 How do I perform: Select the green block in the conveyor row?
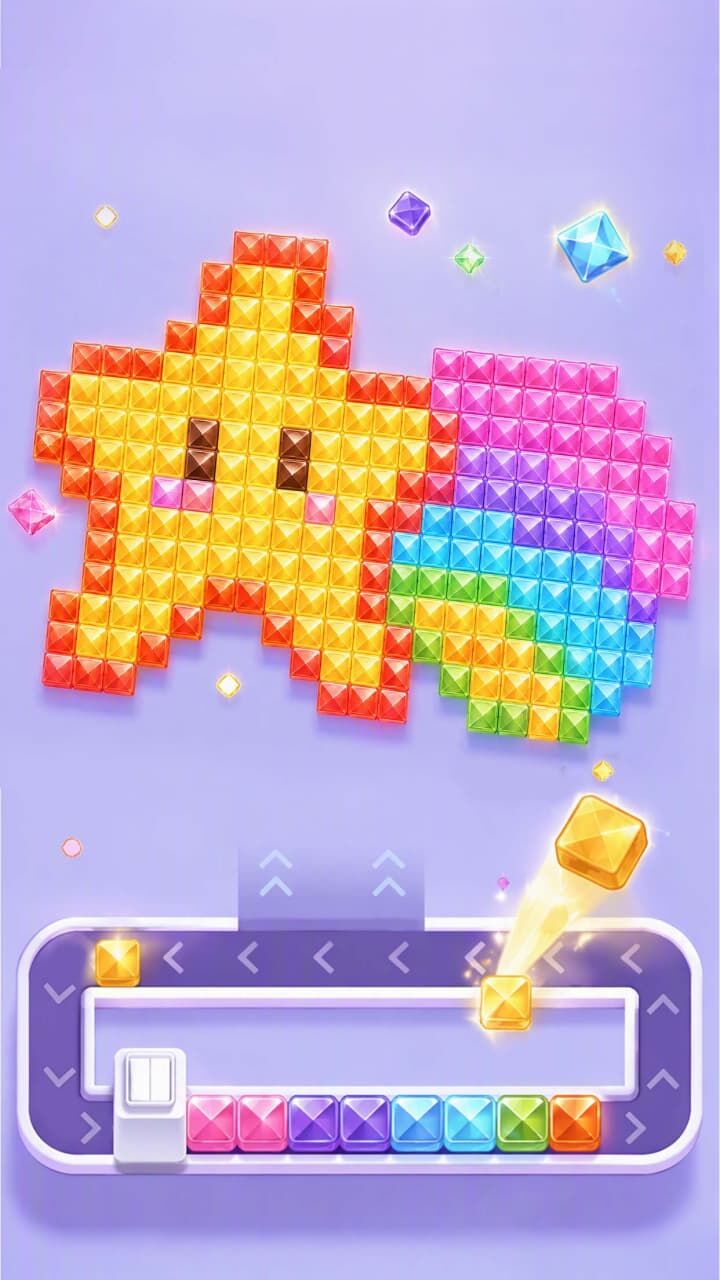(523, 1123)
